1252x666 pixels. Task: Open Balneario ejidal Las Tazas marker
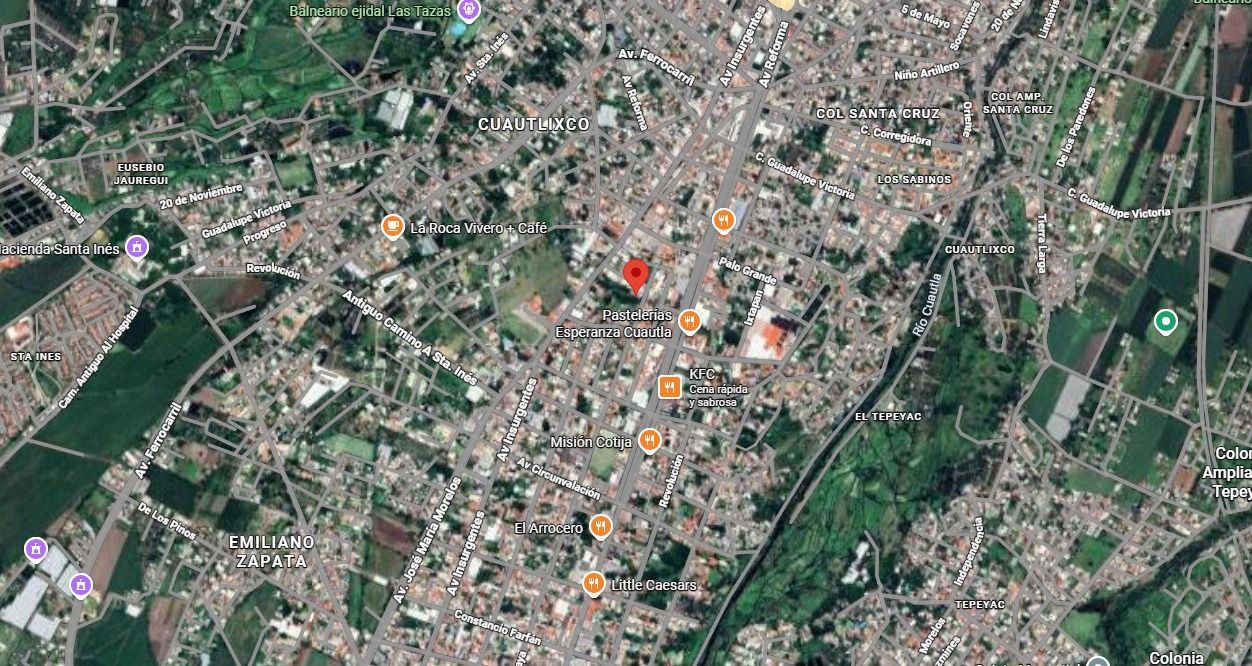pyautogui.click(x=468, y=10)
